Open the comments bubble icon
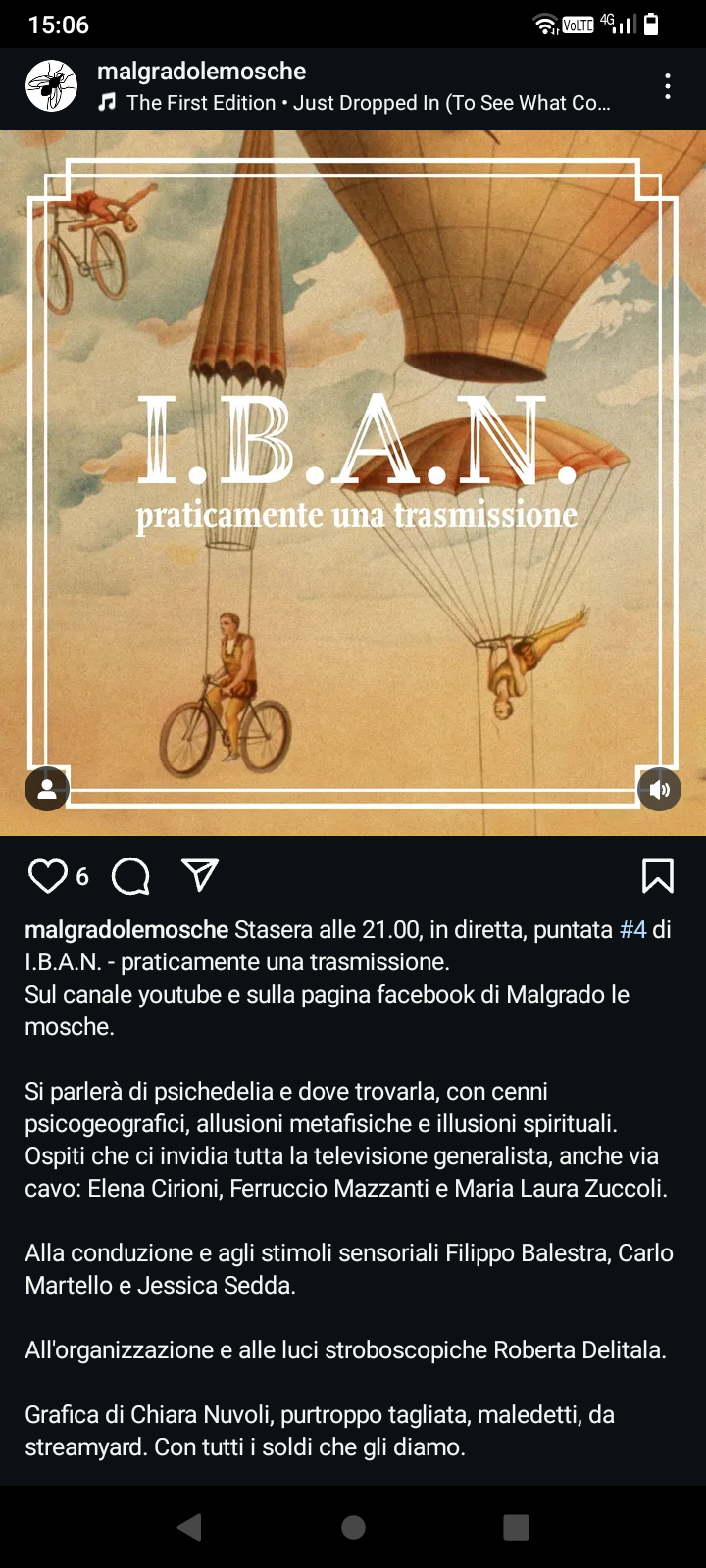 (130, 876)
